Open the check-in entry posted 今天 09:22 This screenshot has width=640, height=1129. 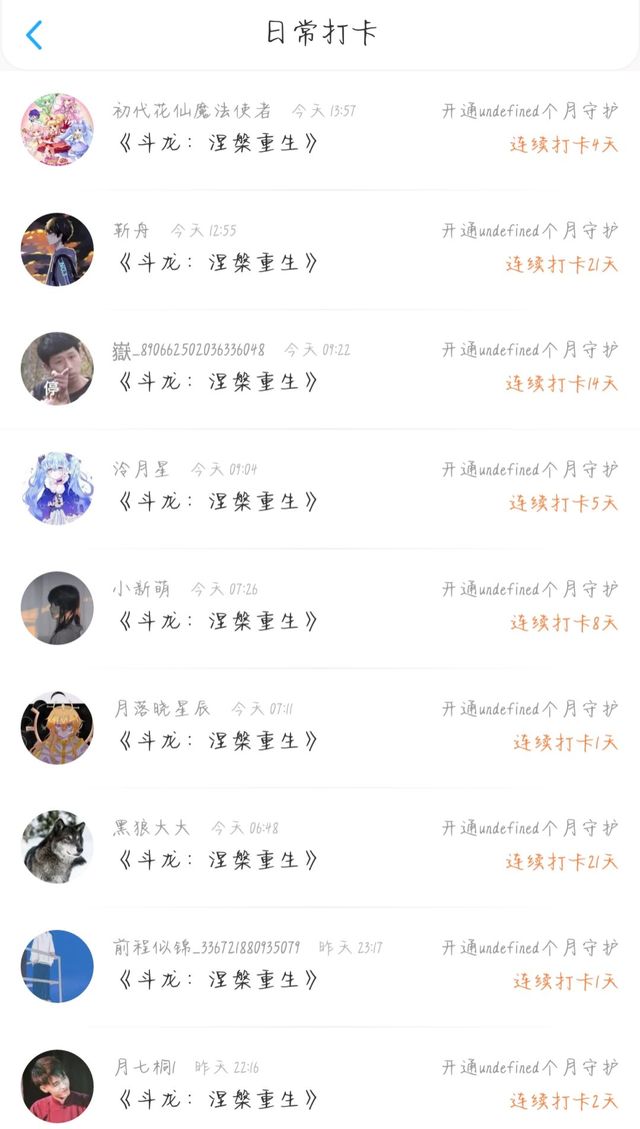(x=218, y=382)
